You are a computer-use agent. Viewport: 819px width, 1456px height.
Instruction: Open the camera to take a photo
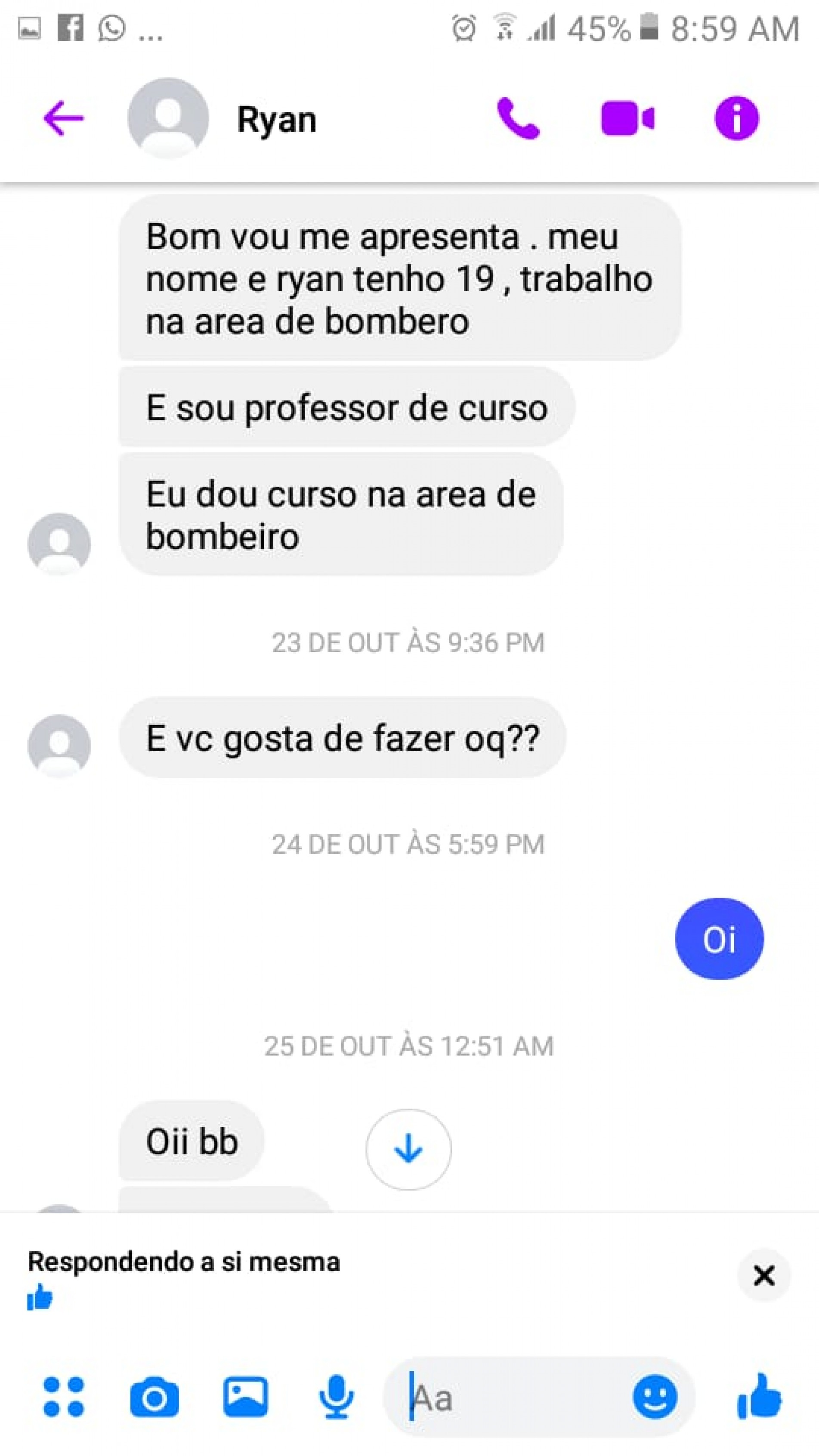click(155, 1398)
